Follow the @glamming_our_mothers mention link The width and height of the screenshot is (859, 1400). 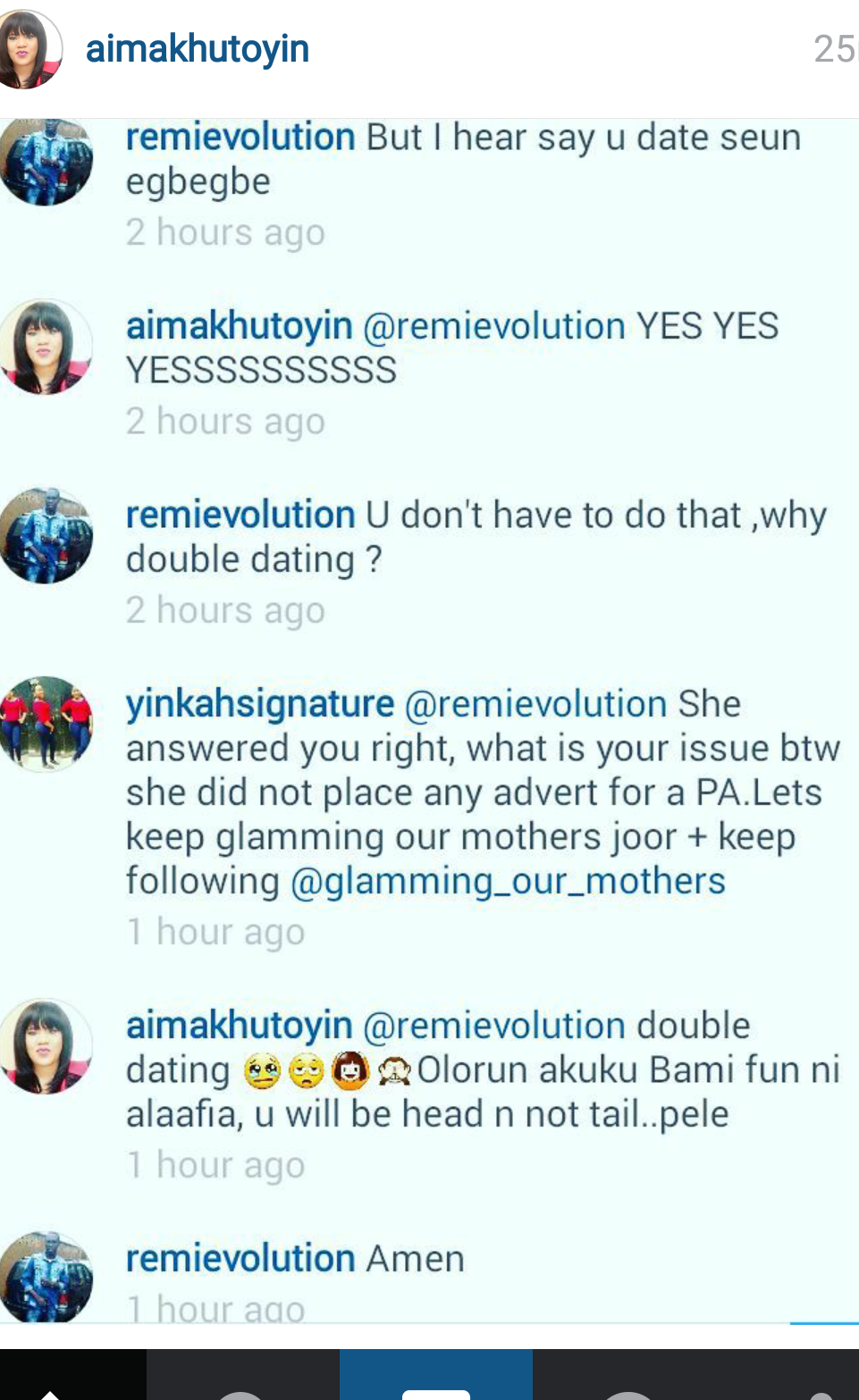coord(508,882)
